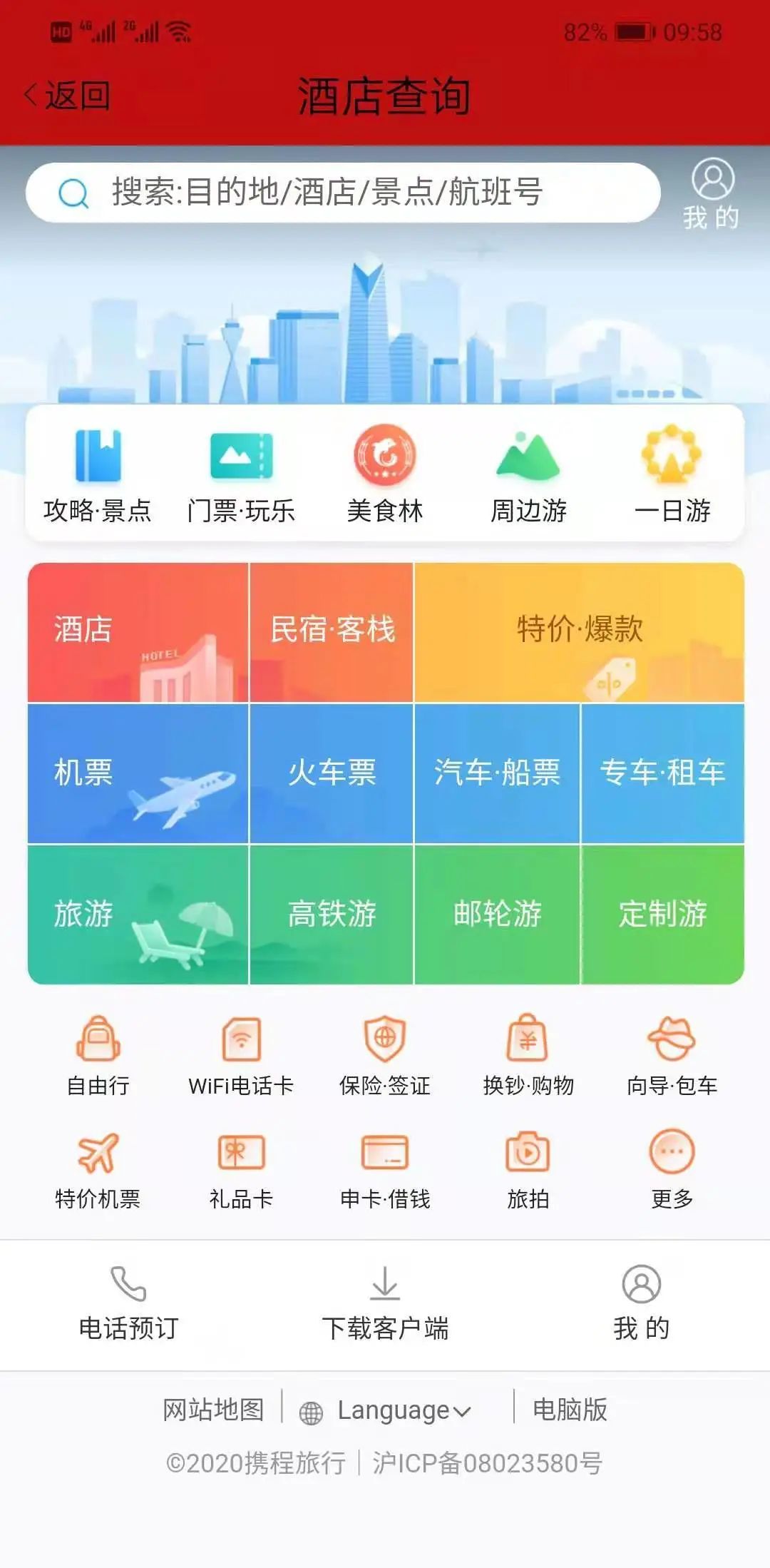Open 保险·签证 insurance and visa
Screen dimensions: 770x1568
point(385,1056)
